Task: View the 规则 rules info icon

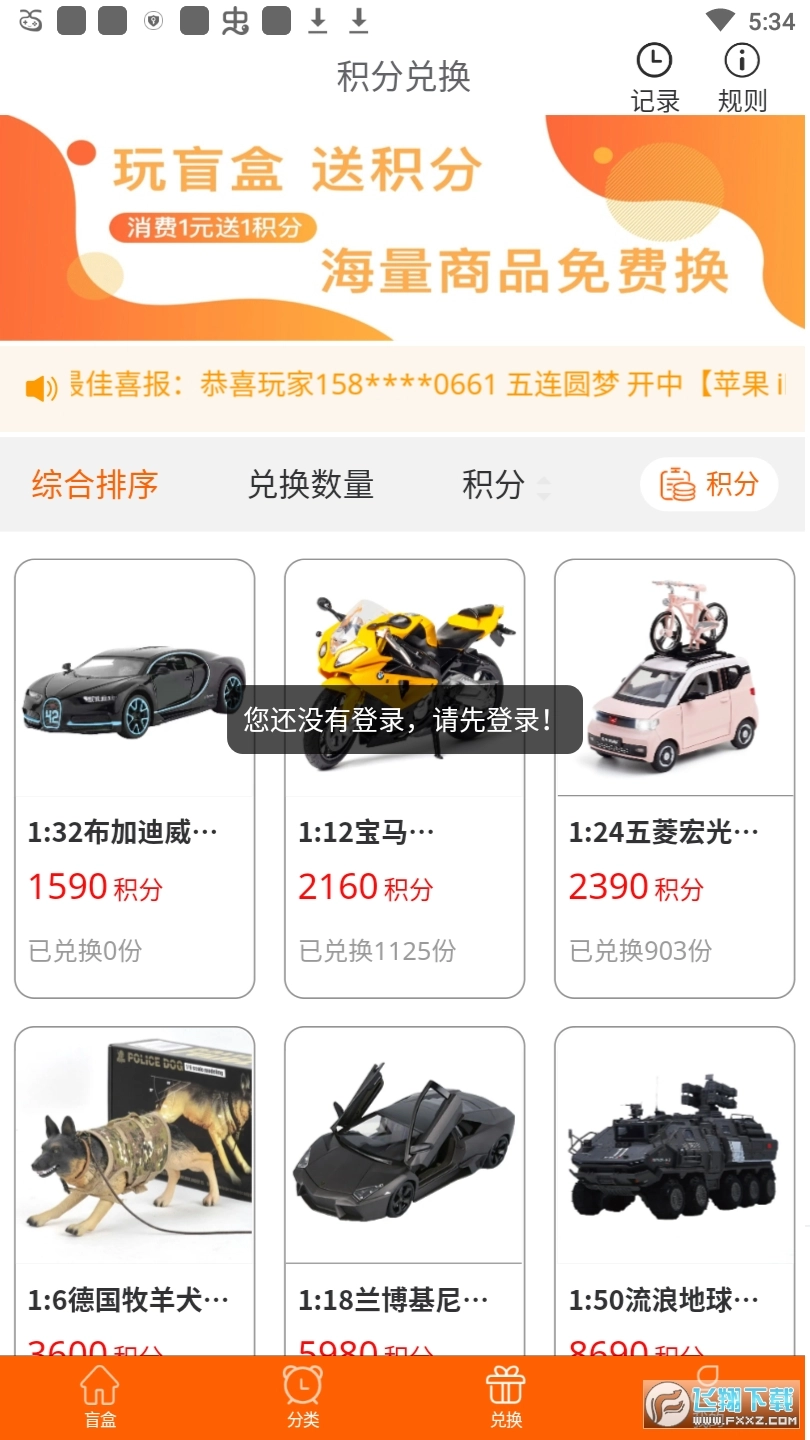Action: (741, 62)
